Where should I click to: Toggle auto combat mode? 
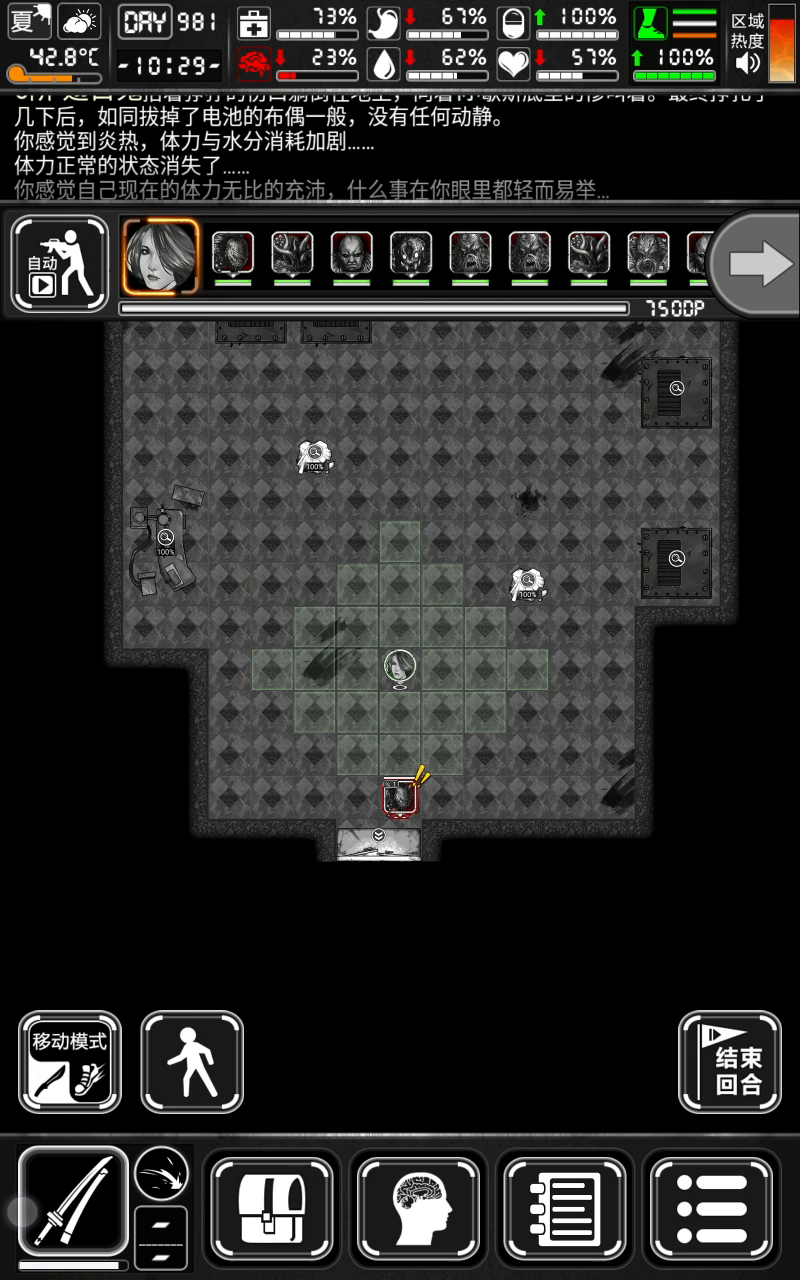(x=59, y=264)
